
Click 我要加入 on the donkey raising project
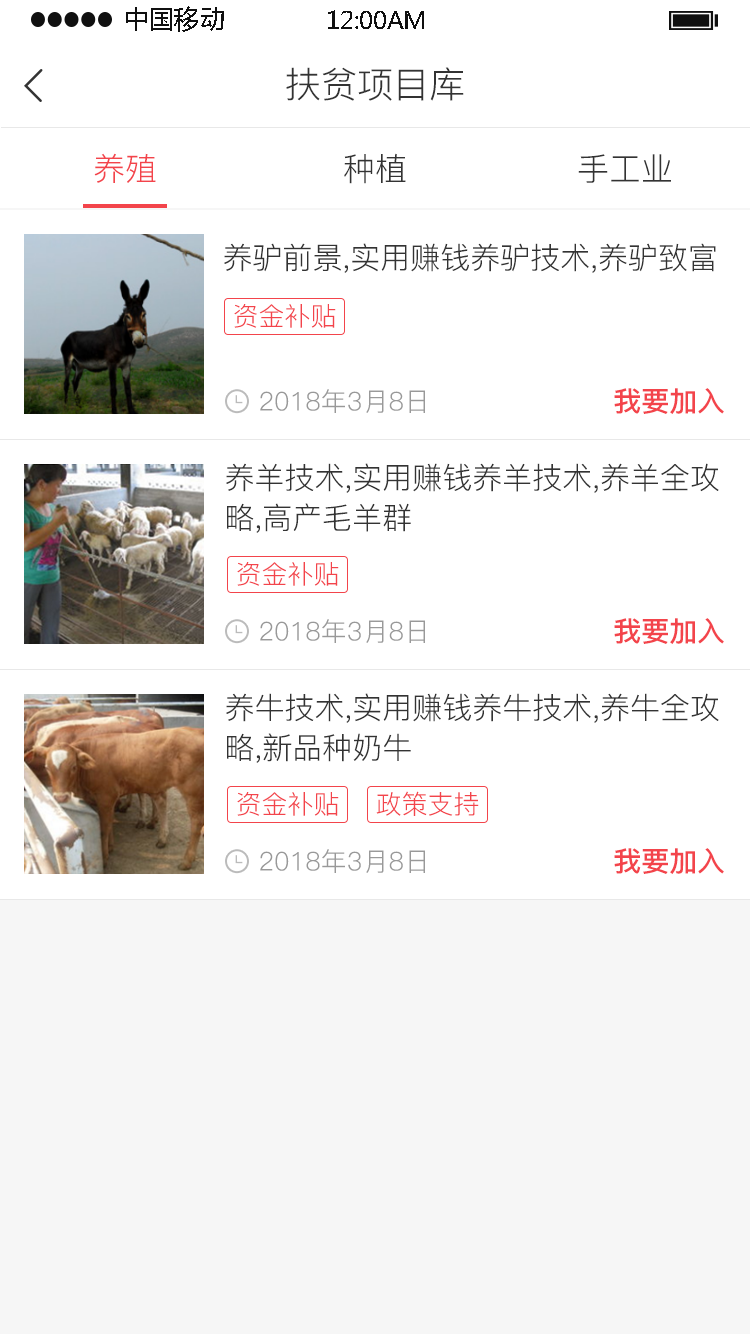coord(668,401)
